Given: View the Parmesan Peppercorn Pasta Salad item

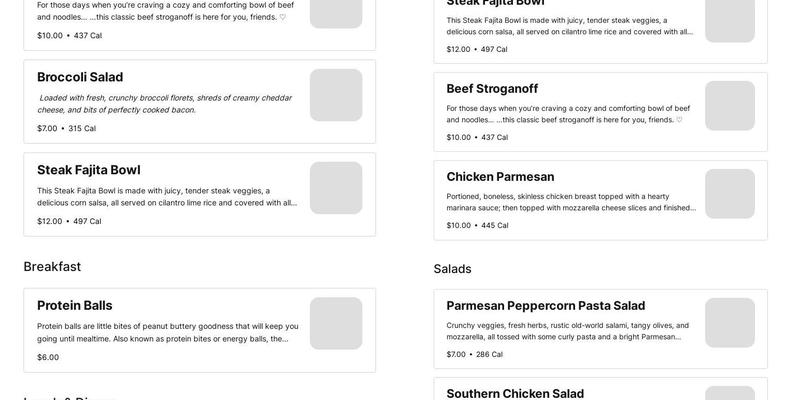Looking at the screenshot, I should coord(600,329).
